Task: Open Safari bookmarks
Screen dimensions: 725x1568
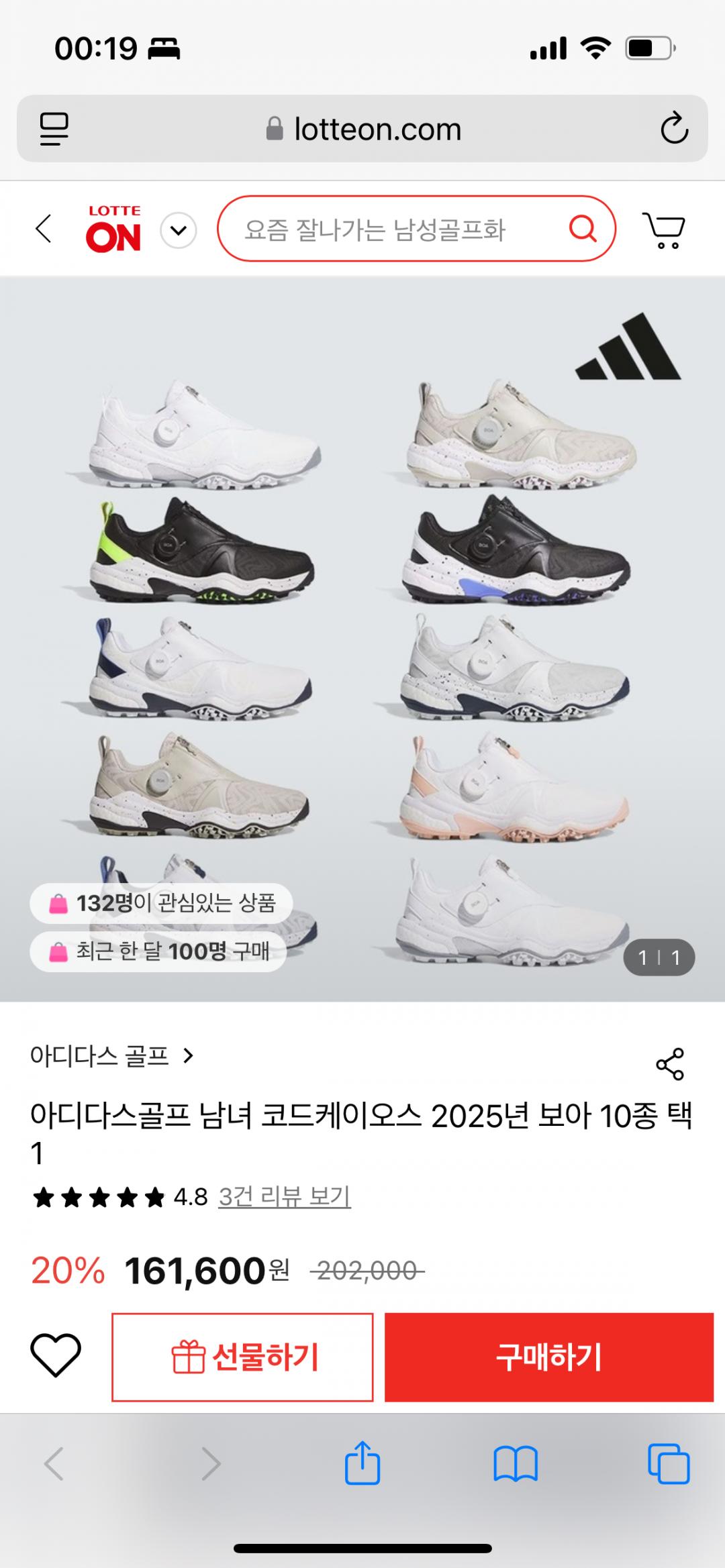Action: tap(515, 1463)
